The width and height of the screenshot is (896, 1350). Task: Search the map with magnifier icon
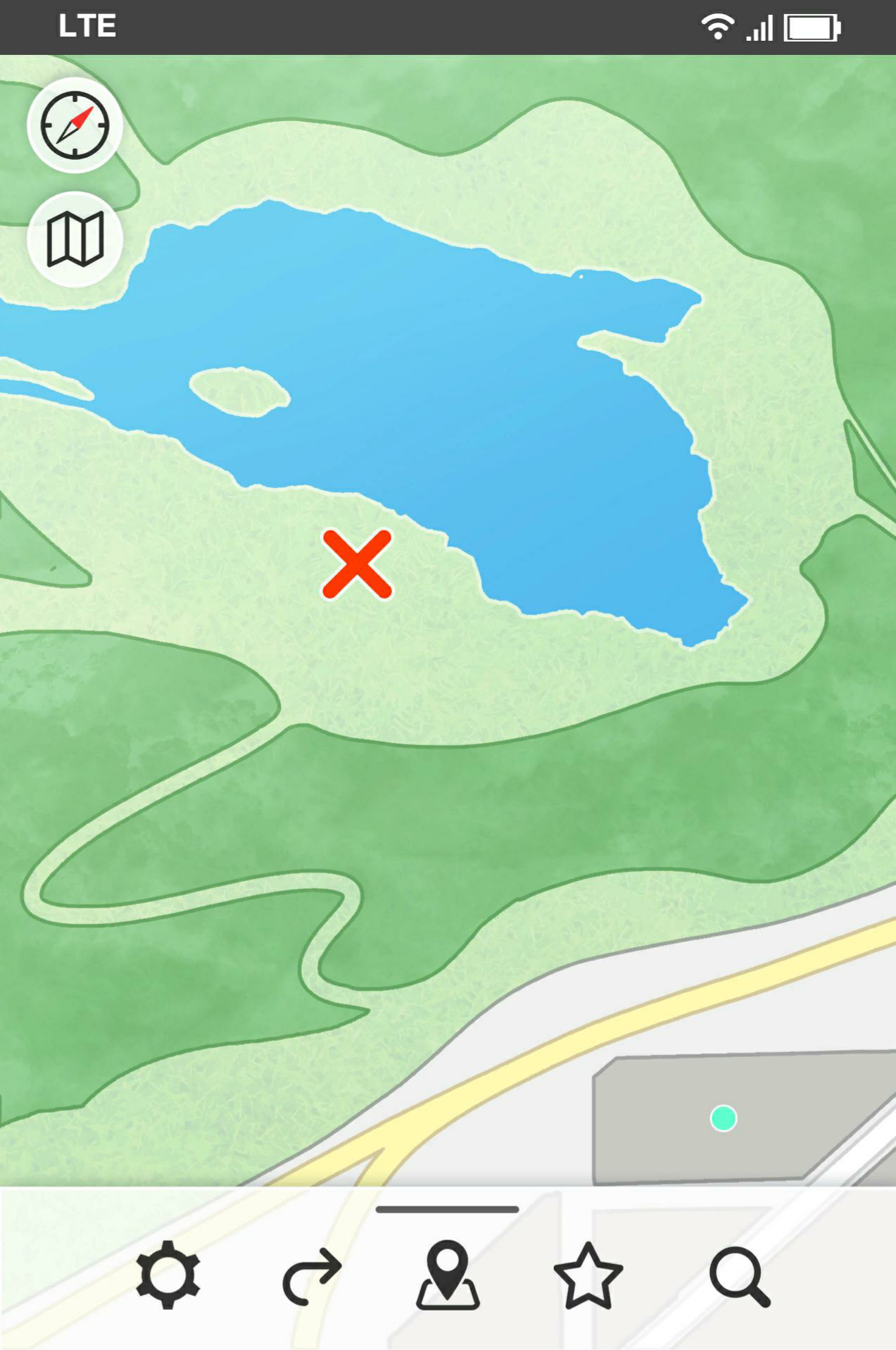(x=739, y=1277)
